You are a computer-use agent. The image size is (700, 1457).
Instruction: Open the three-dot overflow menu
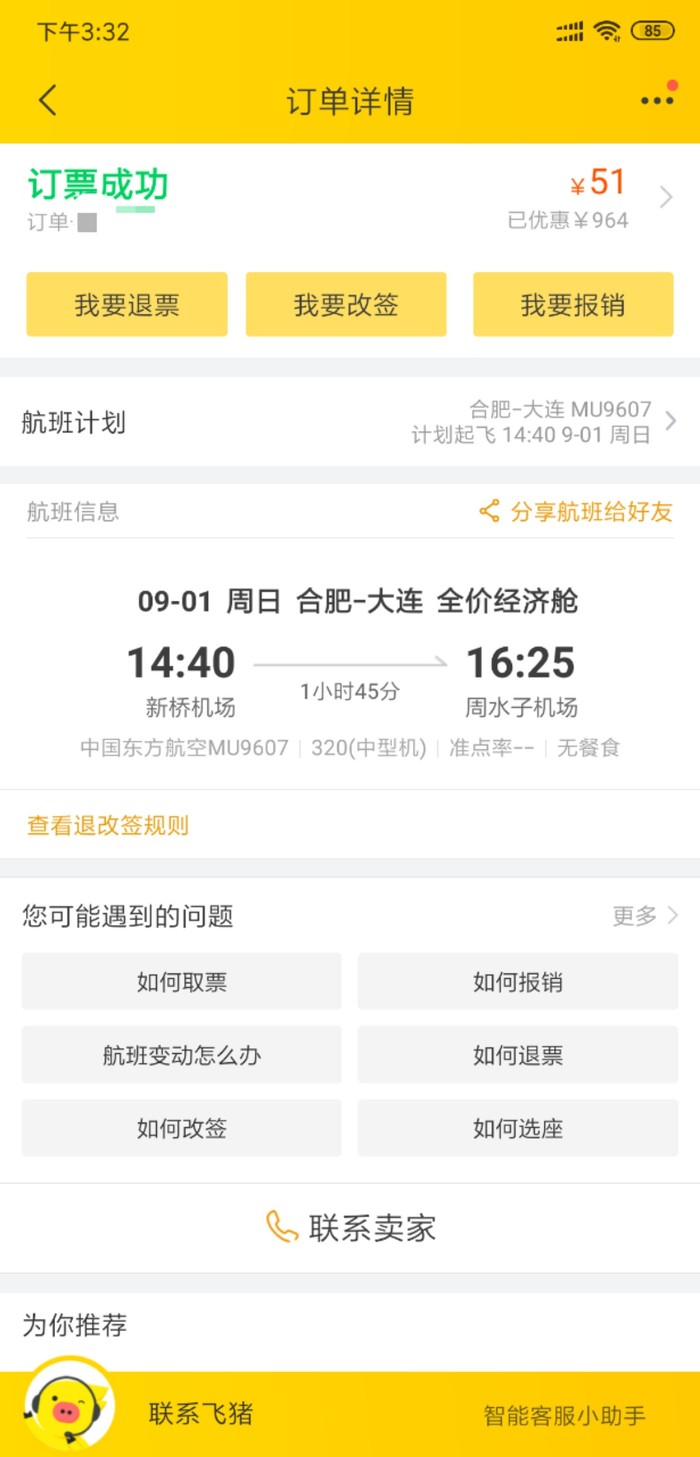pyautogui.click(x=657, y=100)
